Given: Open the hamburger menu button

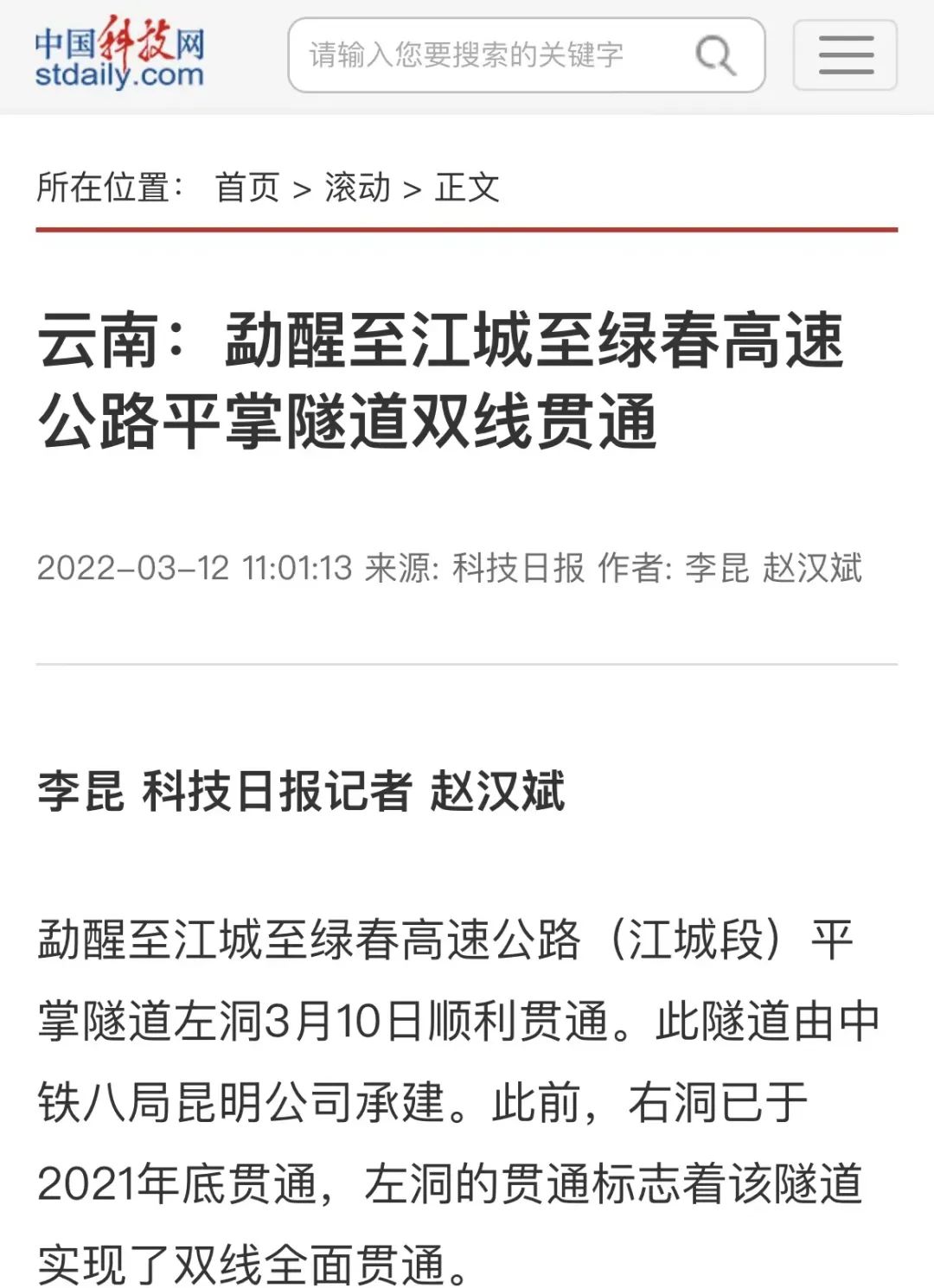Looking at the screenshot, I should (845, 55).
